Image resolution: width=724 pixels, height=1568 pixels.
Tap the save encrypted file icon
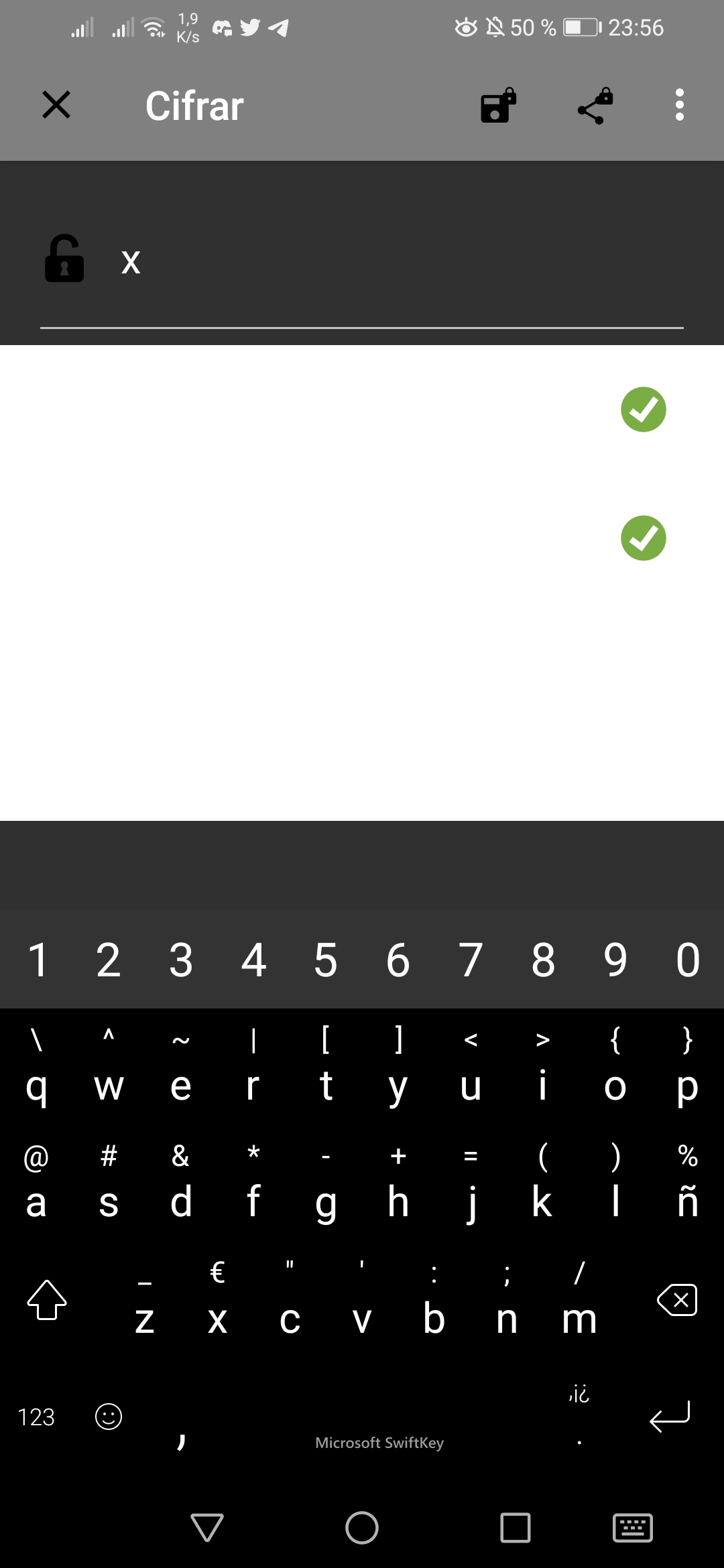[x=497, y=106]
